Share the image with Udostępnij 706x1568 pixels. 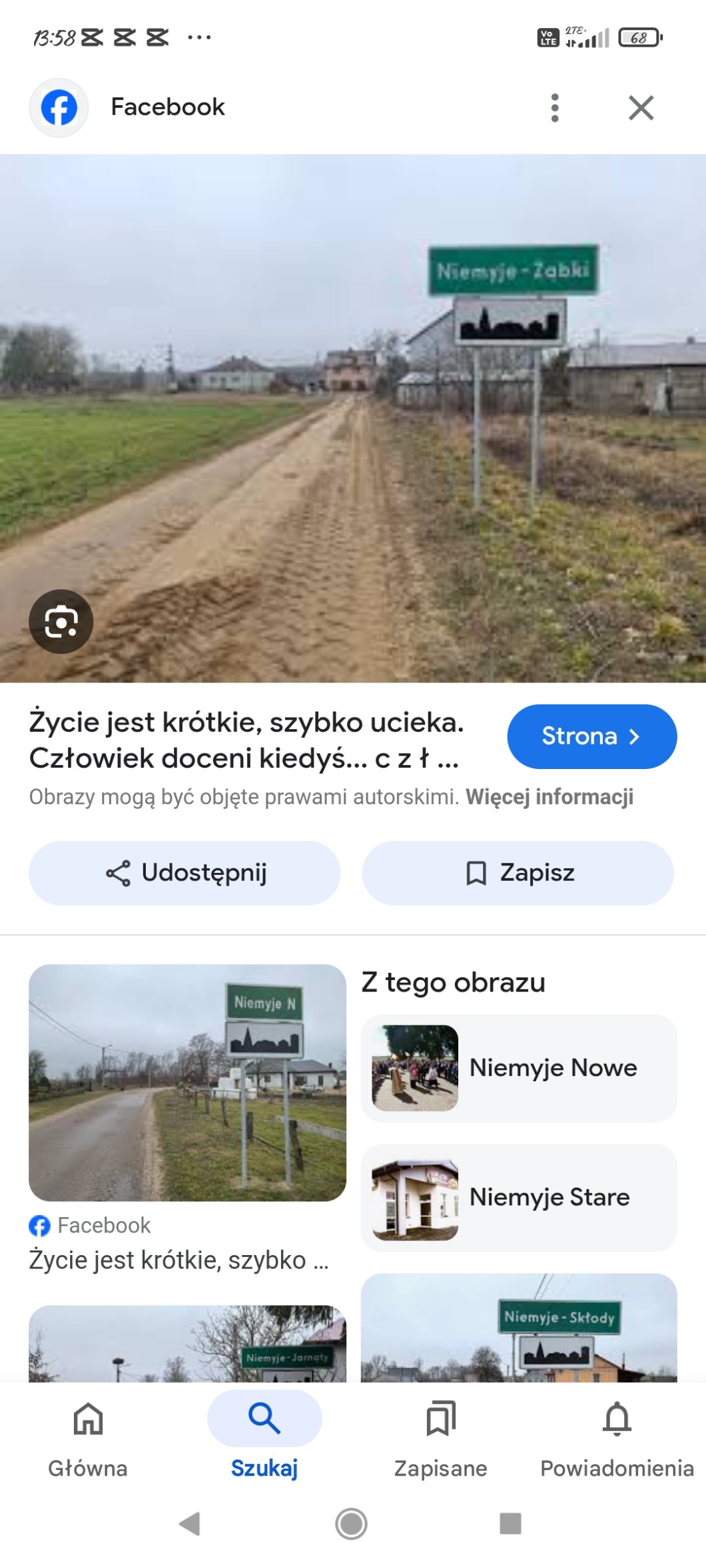tap(184, 873)
